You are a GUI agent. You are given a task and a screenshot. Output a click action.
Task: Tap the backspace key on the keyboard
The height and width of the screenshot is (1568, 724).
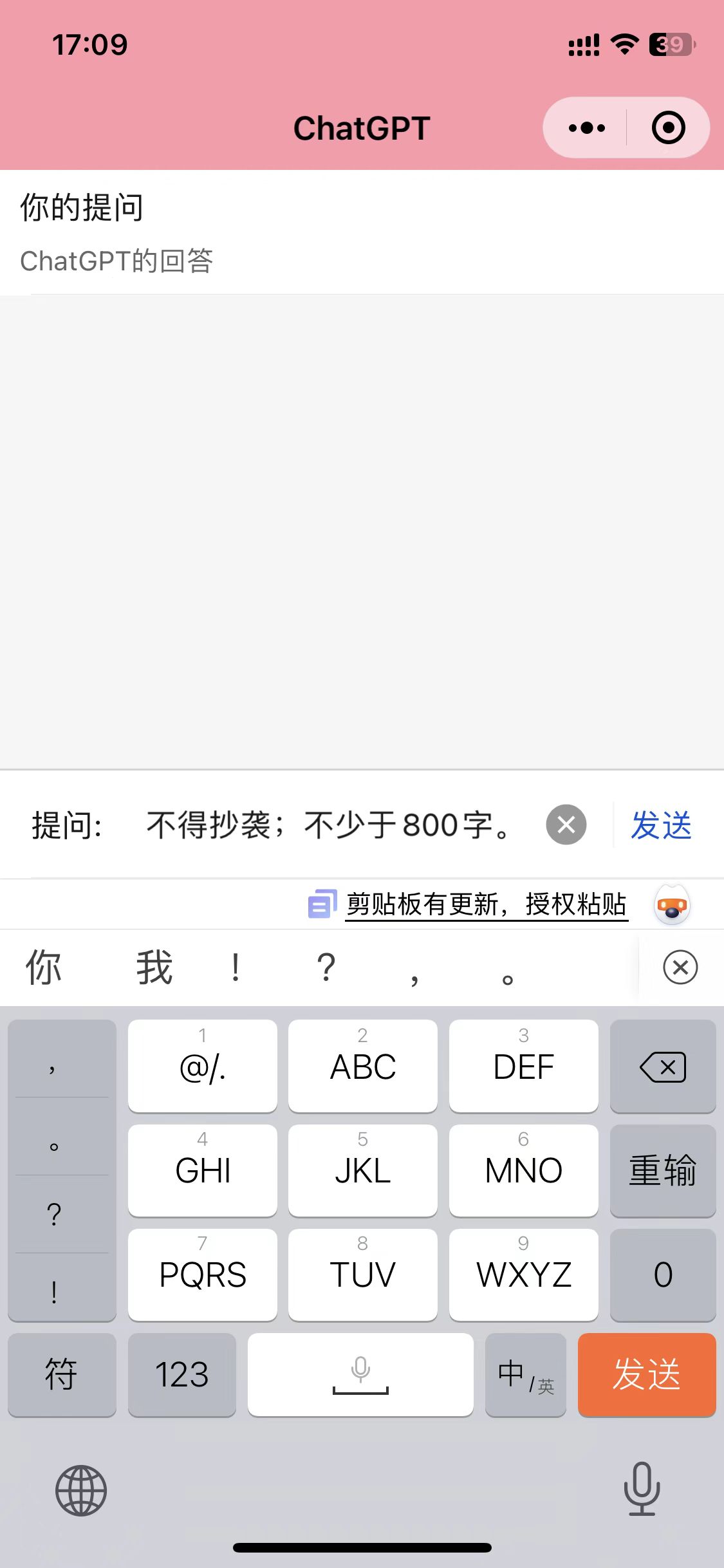tap(663, 1066)
